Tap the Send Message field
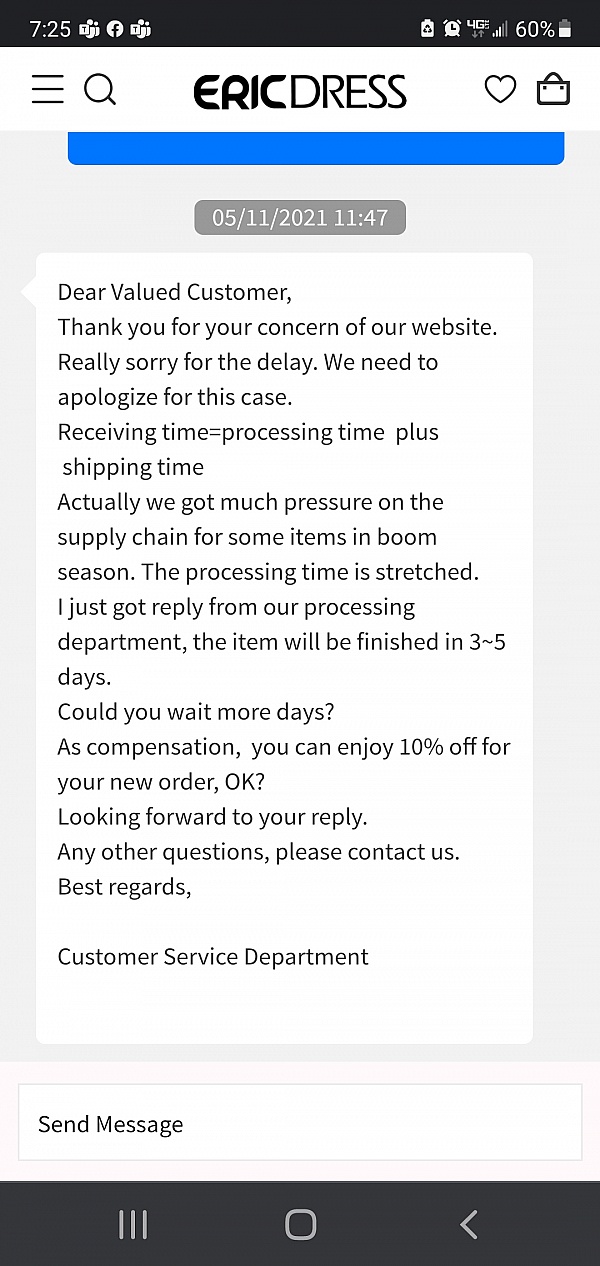600x1266 pixels. pos(300,1123)
